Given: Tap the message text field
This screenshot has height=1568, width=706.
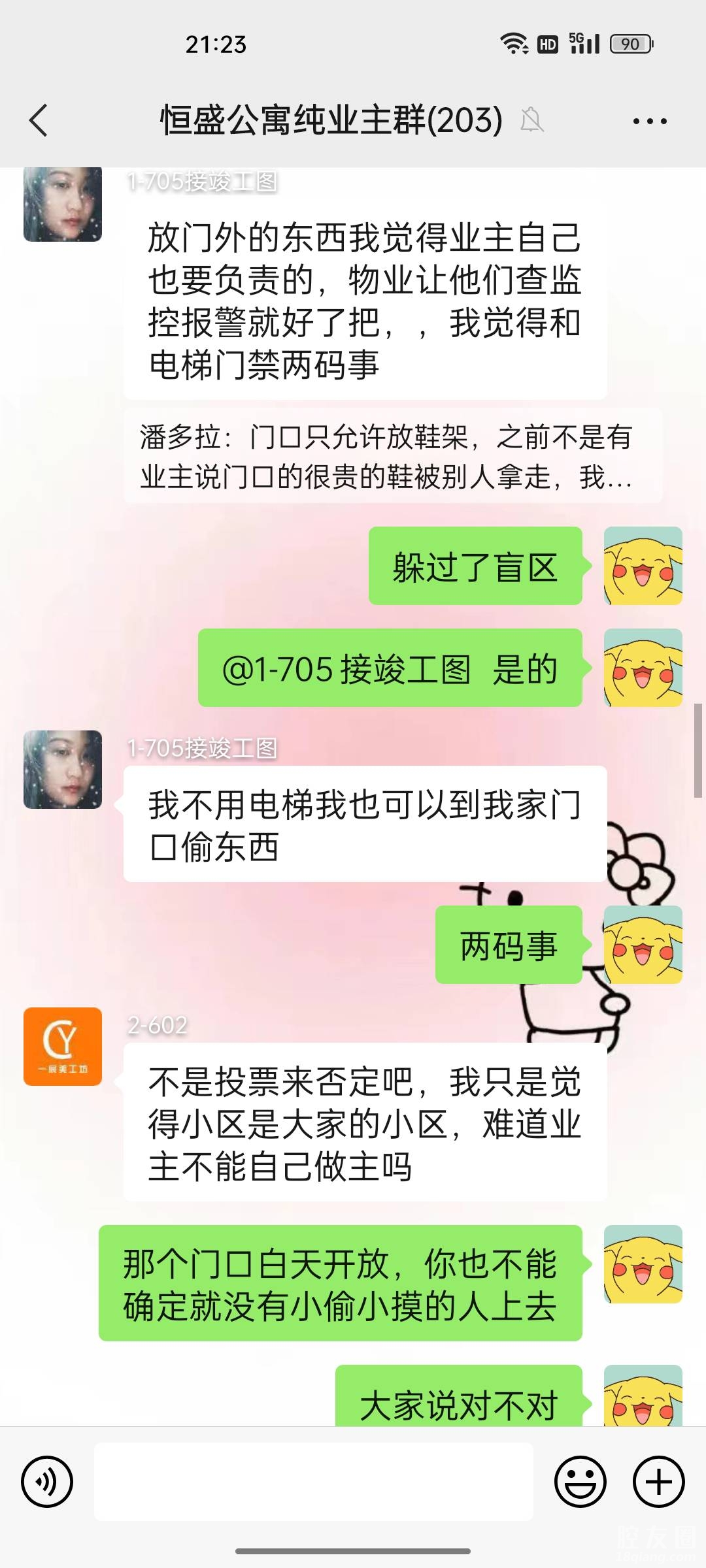Looking at the screenshot, I should [x=314, y=1481].
